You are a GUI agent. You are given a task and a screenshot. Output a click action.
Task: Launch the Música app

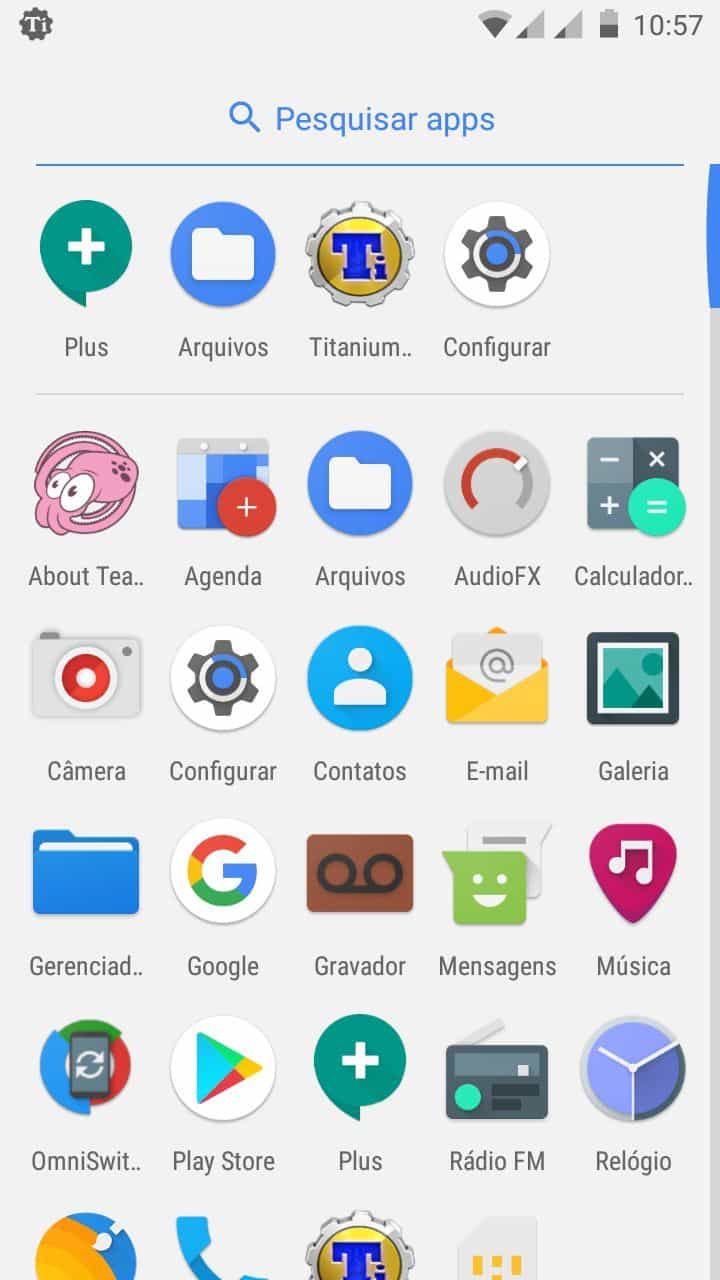[x=633, y=873]
